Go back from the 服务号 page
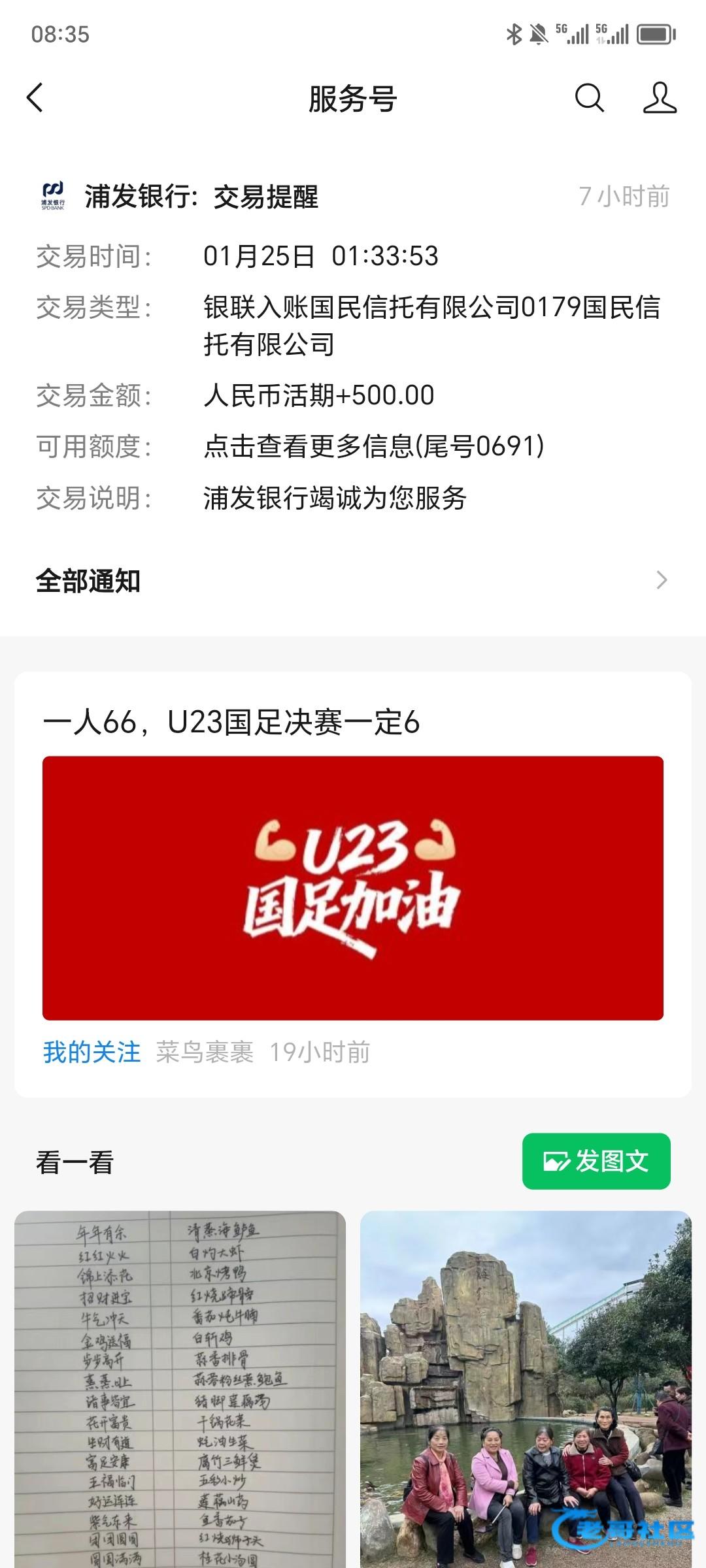706x1568 pixels. coord(35,99)
